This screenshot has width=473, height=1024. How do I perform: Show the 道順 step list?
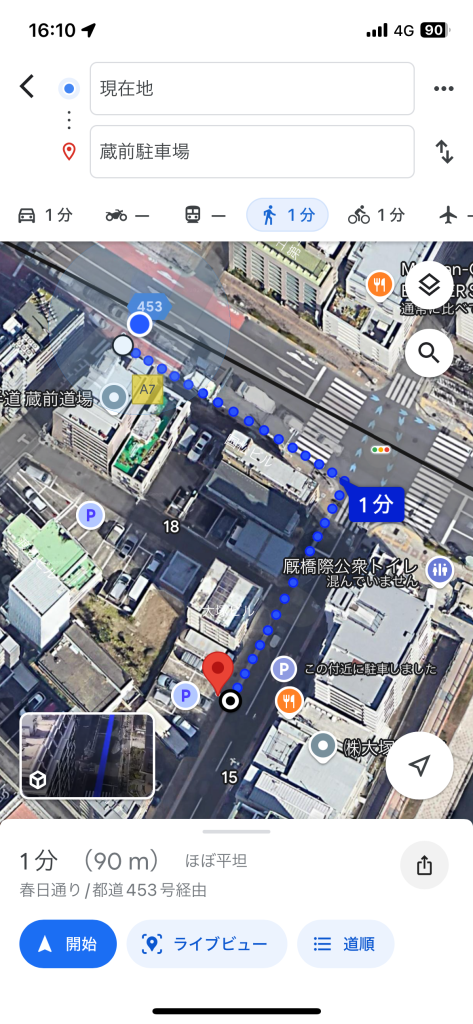tap(346, 944)
